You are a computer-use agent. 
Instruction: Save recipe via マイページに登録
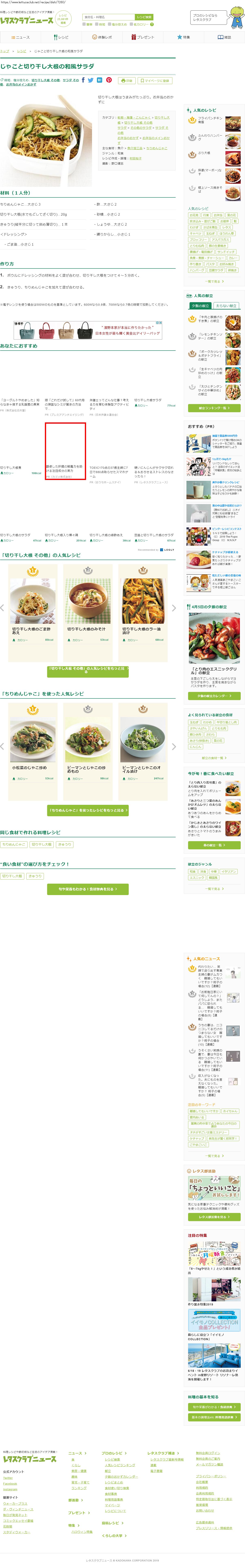pos(155,80)
